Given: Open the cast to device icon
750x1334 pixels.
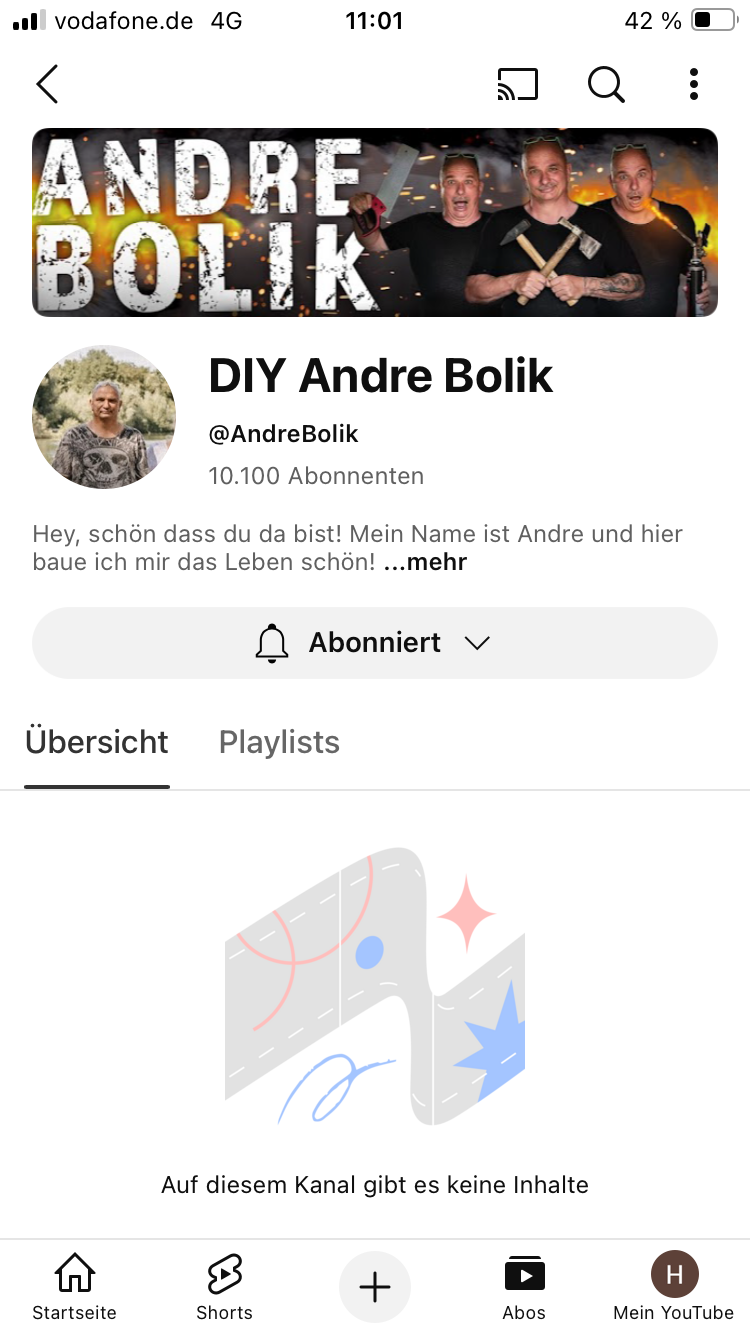Looking at the screenshot, I should [x=517, y=85].
